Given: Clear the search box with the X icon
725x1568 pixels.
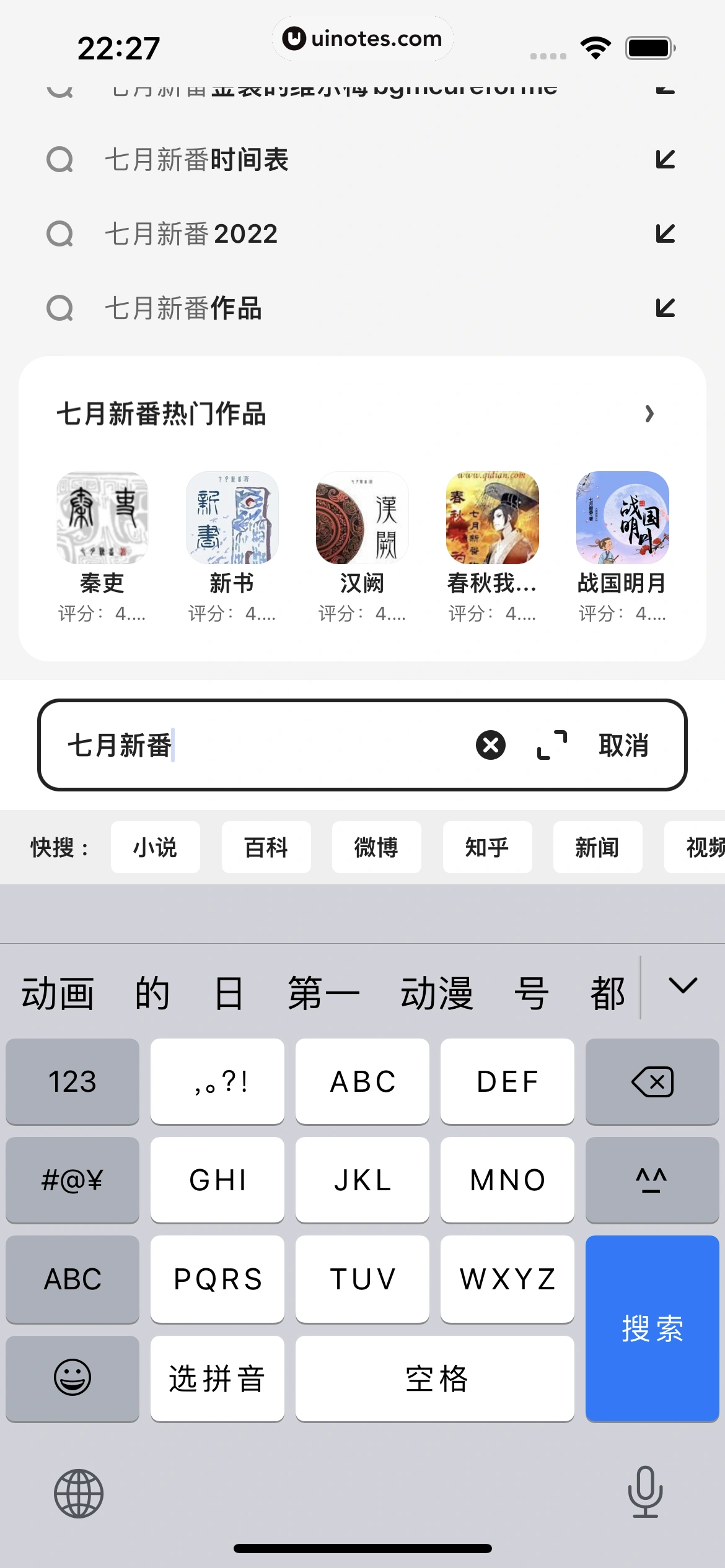Looking at the screenshot, I should click(490, 746).
